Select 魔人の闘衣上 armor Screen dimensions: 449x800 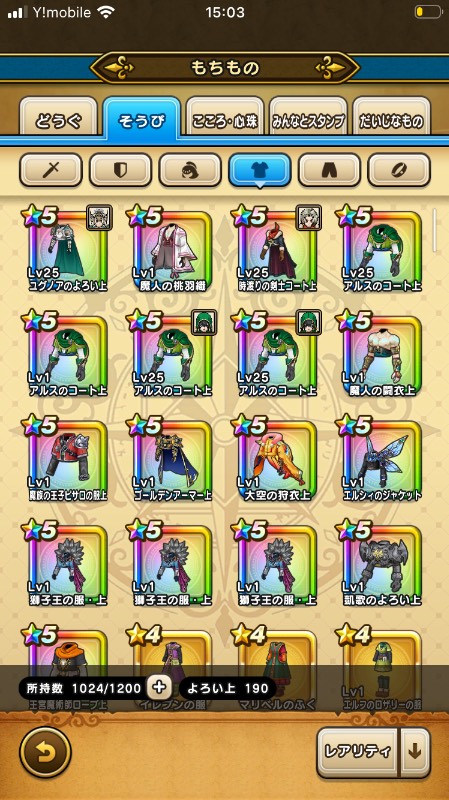[x=382, y=355]
